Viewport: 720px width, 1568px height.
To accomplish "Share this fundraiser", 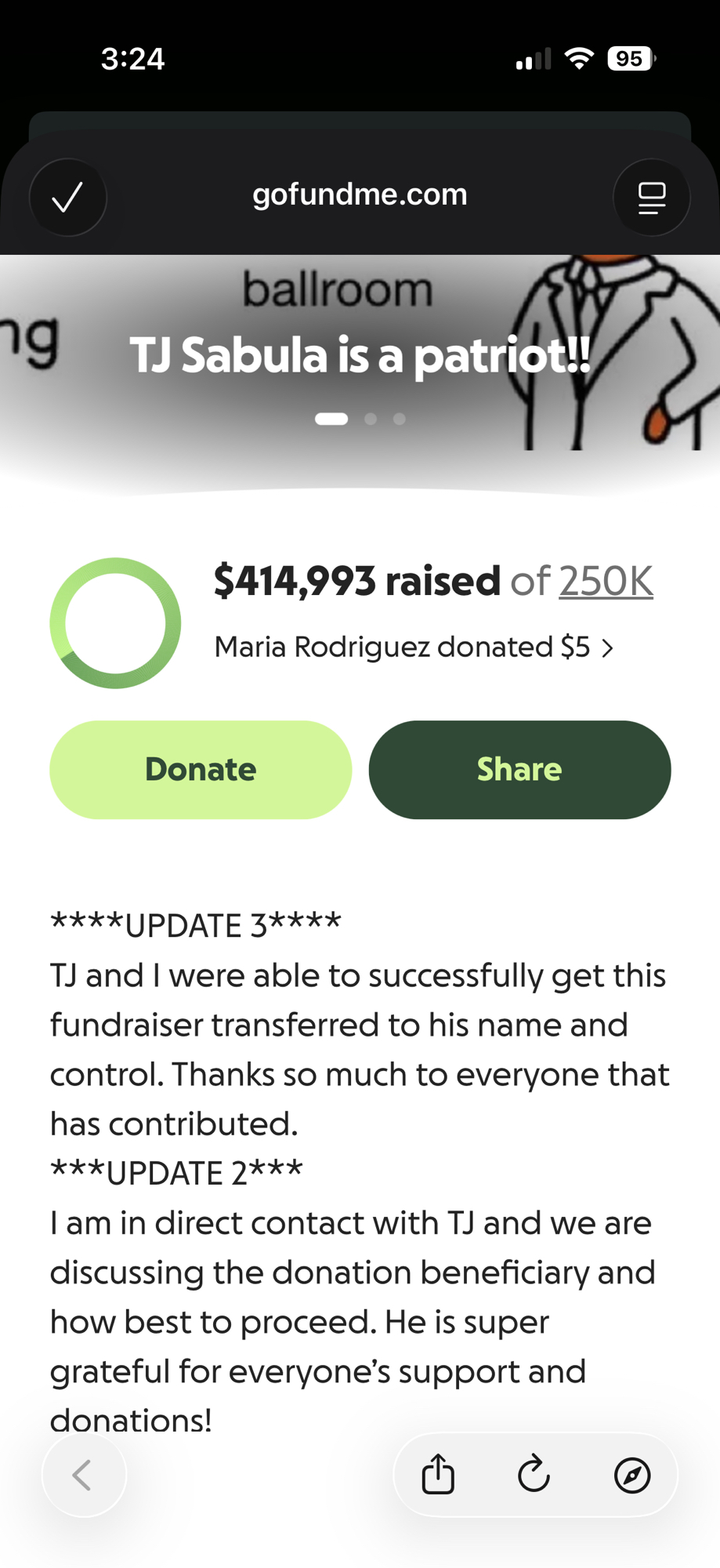I will point(519,770).
